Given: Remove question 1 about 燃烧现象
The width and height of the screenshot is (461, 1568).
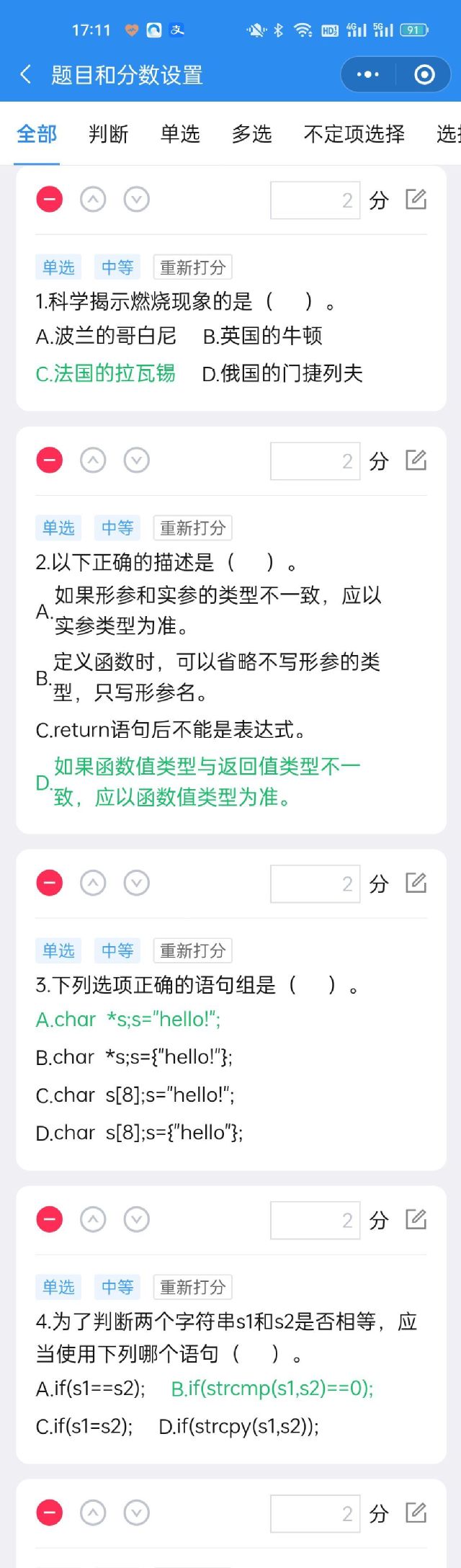Looking at the screenshot, I should pyautogui.click(x=50, y=199).
